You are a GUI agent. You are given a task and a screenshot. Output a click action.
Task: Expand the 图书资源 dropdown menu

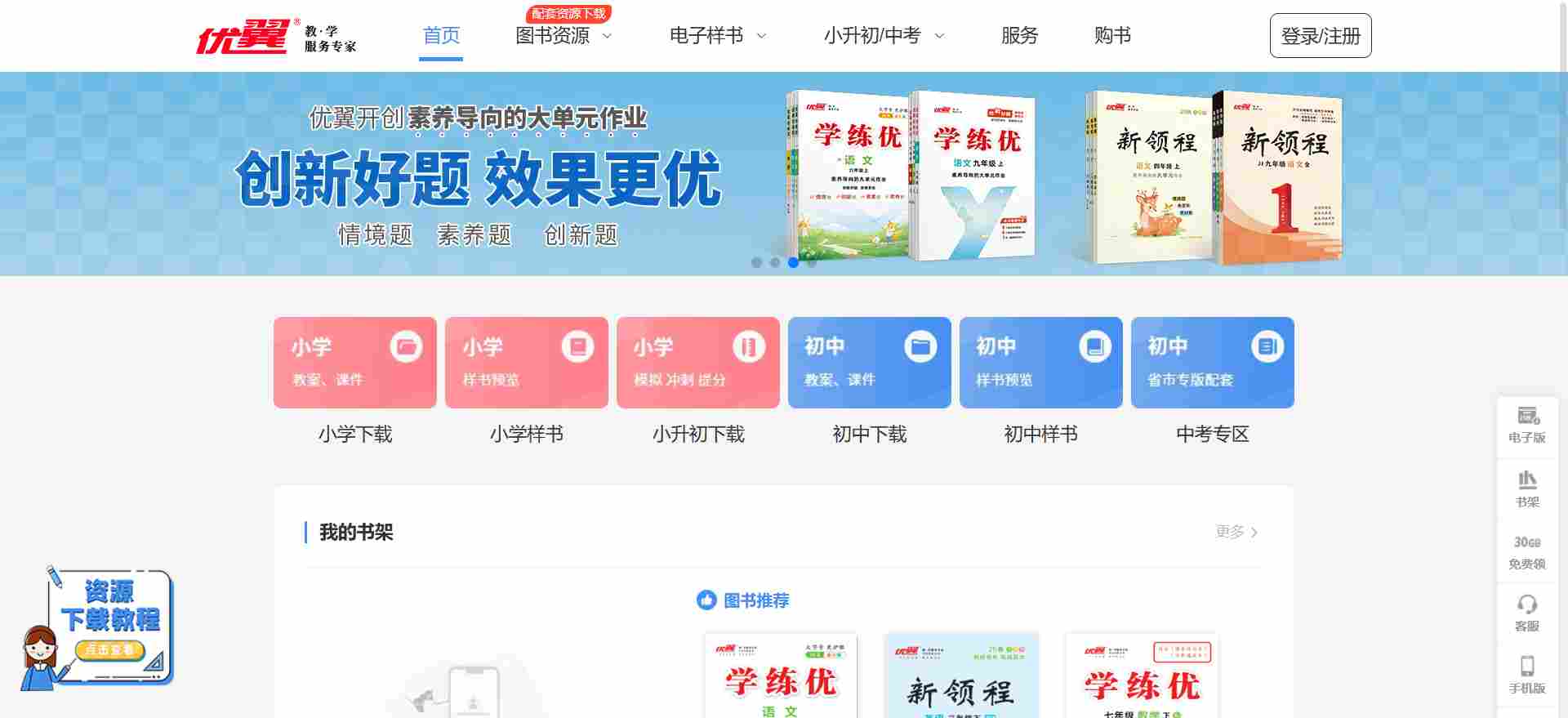(x=563, y=36)
